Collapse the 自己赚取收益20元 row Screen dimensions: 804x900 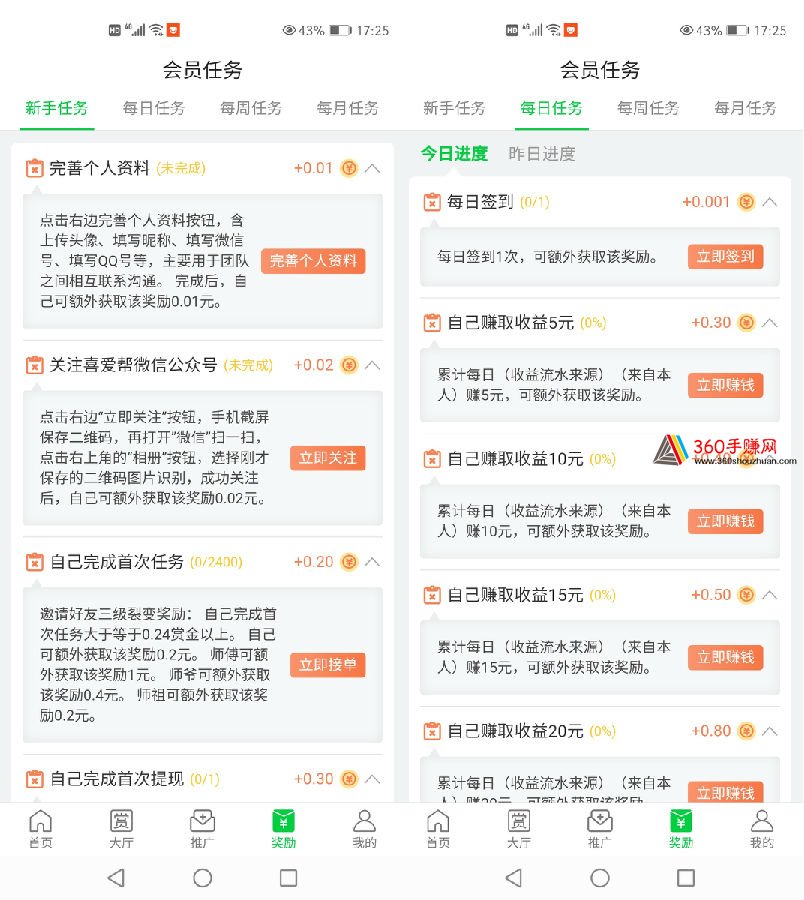pyautogui.click(x=770, y=730)
